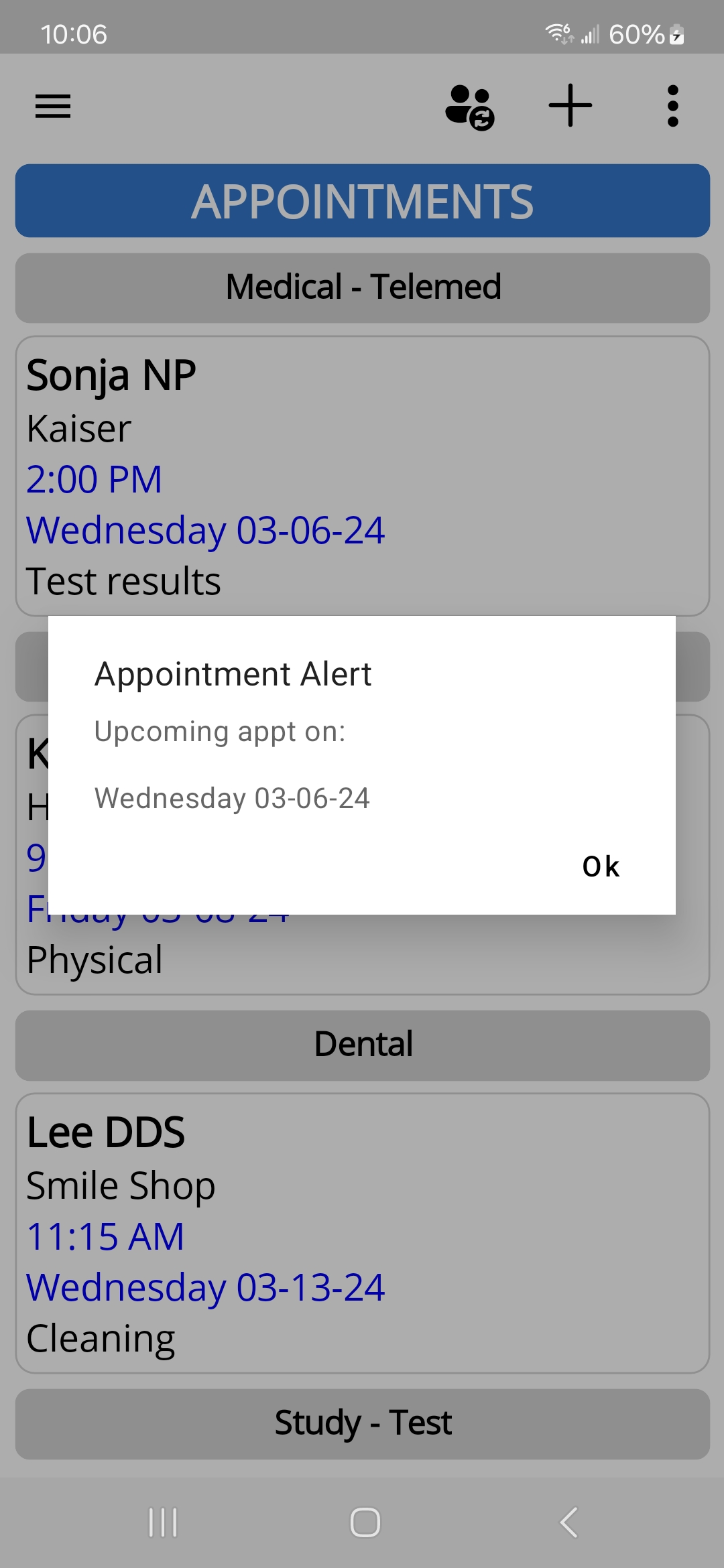Select the Study - Test category header

pyautogui.click(x=362, y=1423)
